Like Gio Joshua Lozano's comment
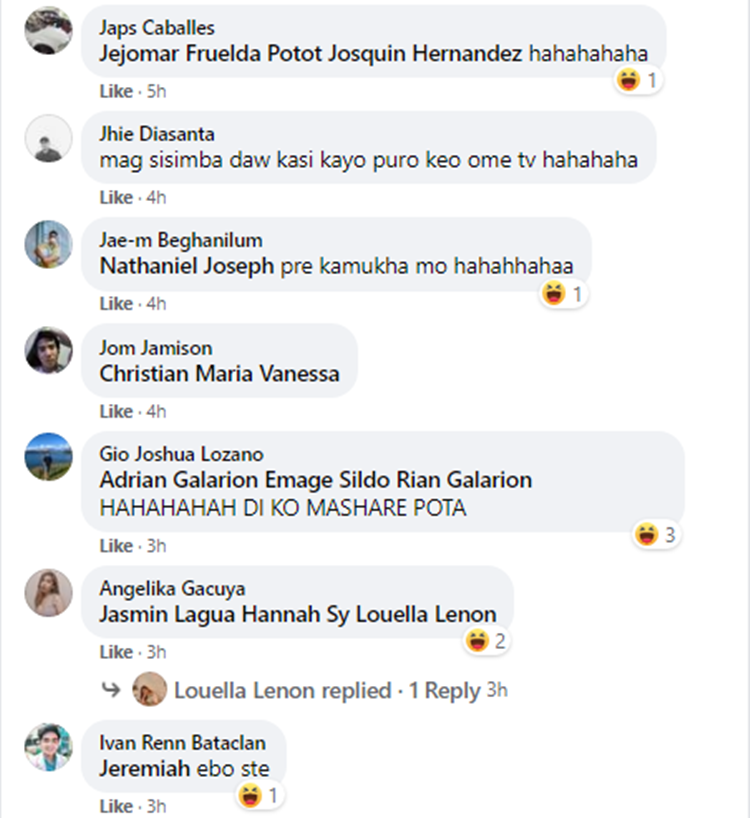The image size is (750, 818). tap(116, 546)
